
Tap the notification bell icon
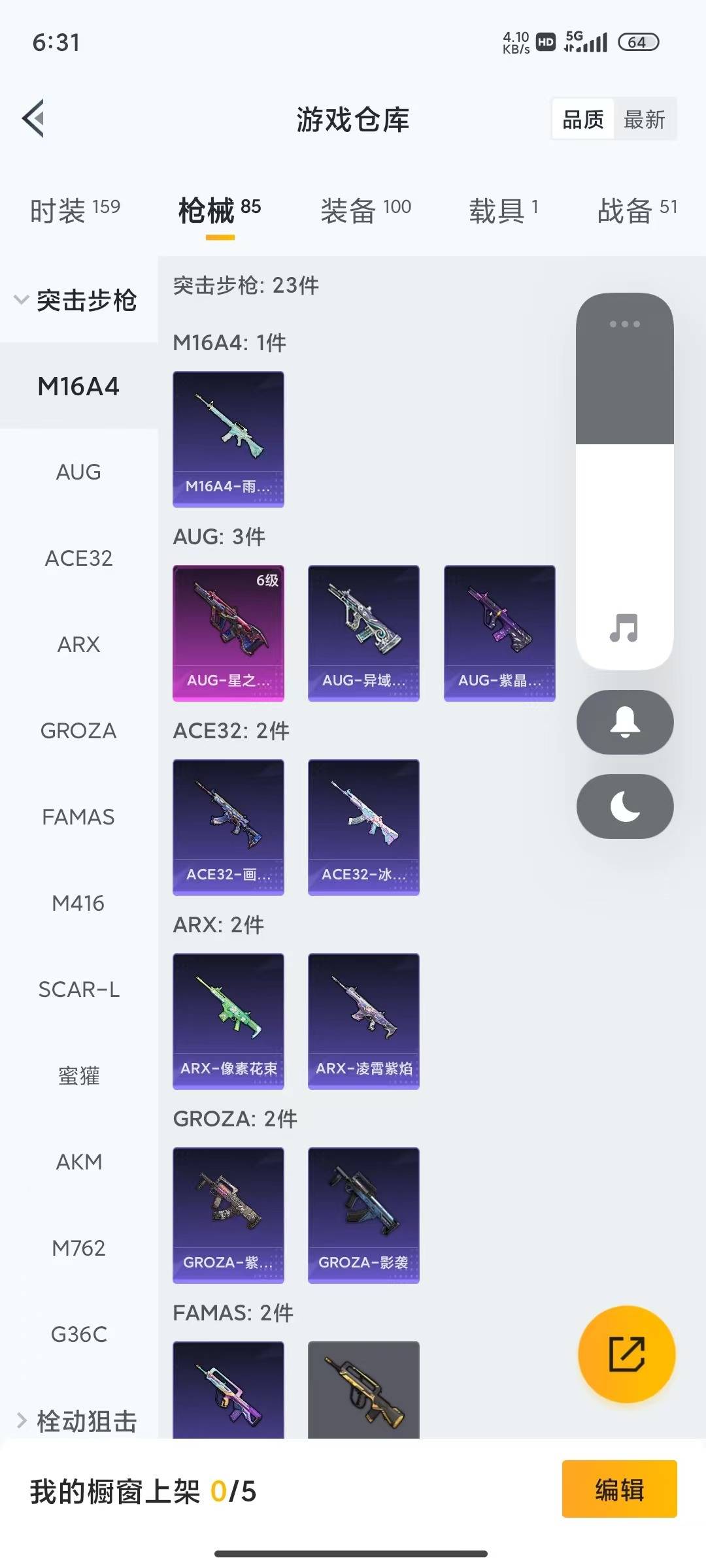[624, 723]
